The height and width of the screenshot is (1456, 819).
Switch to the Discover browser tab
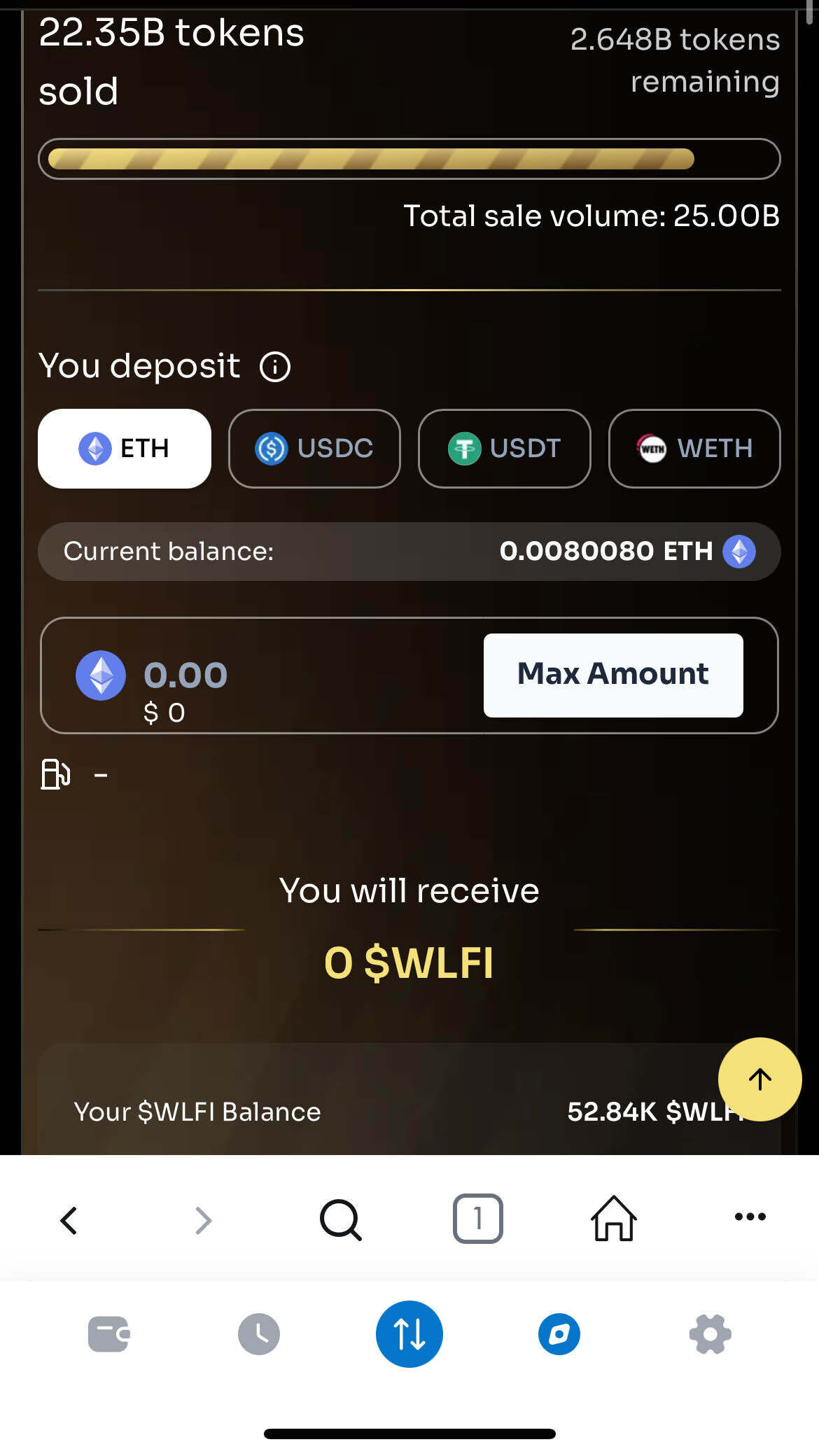coord(559,1333)
